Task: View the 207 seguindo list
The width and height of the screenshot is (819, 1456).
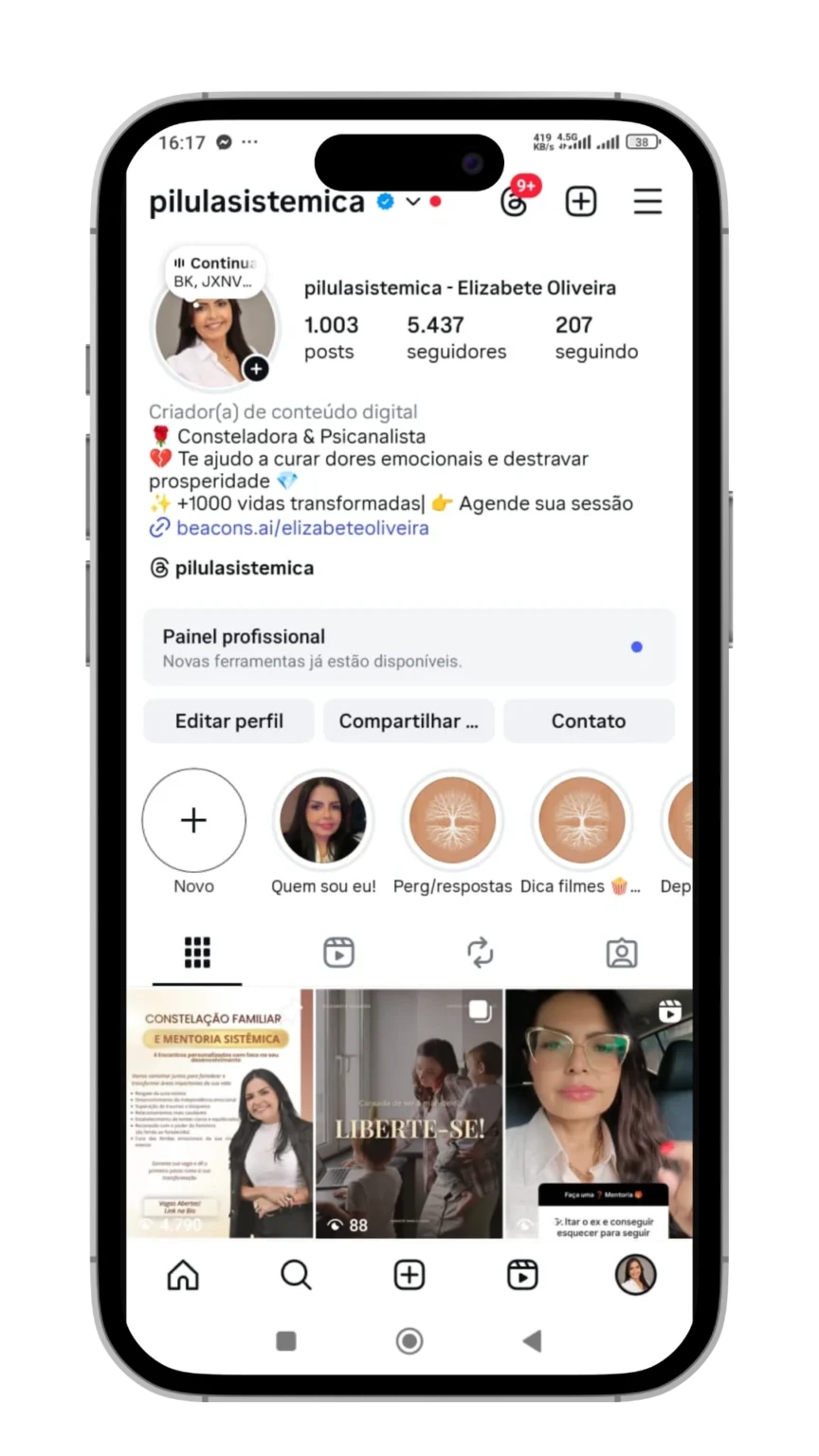Action: (x=596, y=337)
